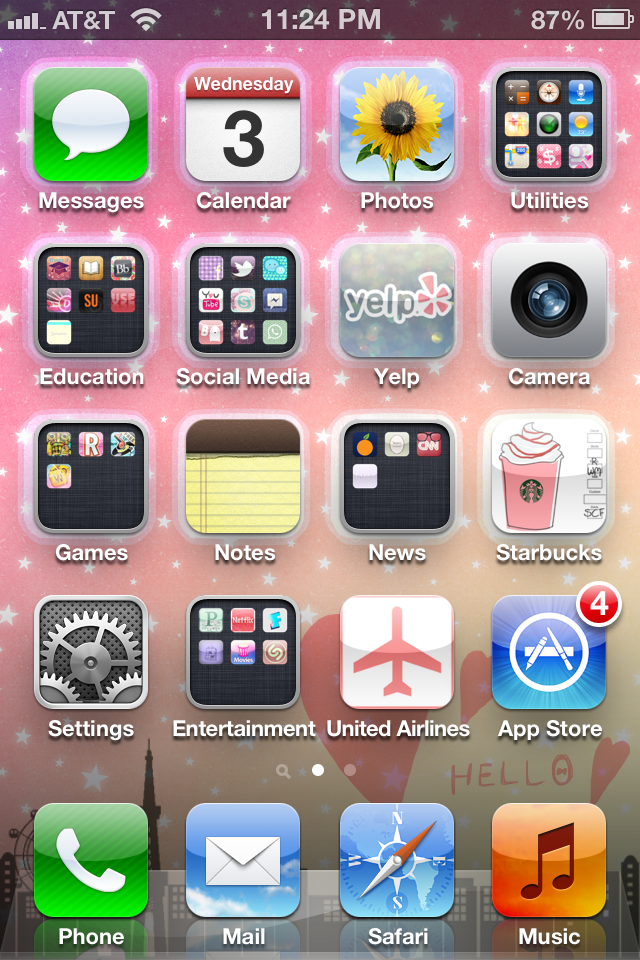640x960 pixels.
Task: Launch the Notes app
Action: click(243, 477)
